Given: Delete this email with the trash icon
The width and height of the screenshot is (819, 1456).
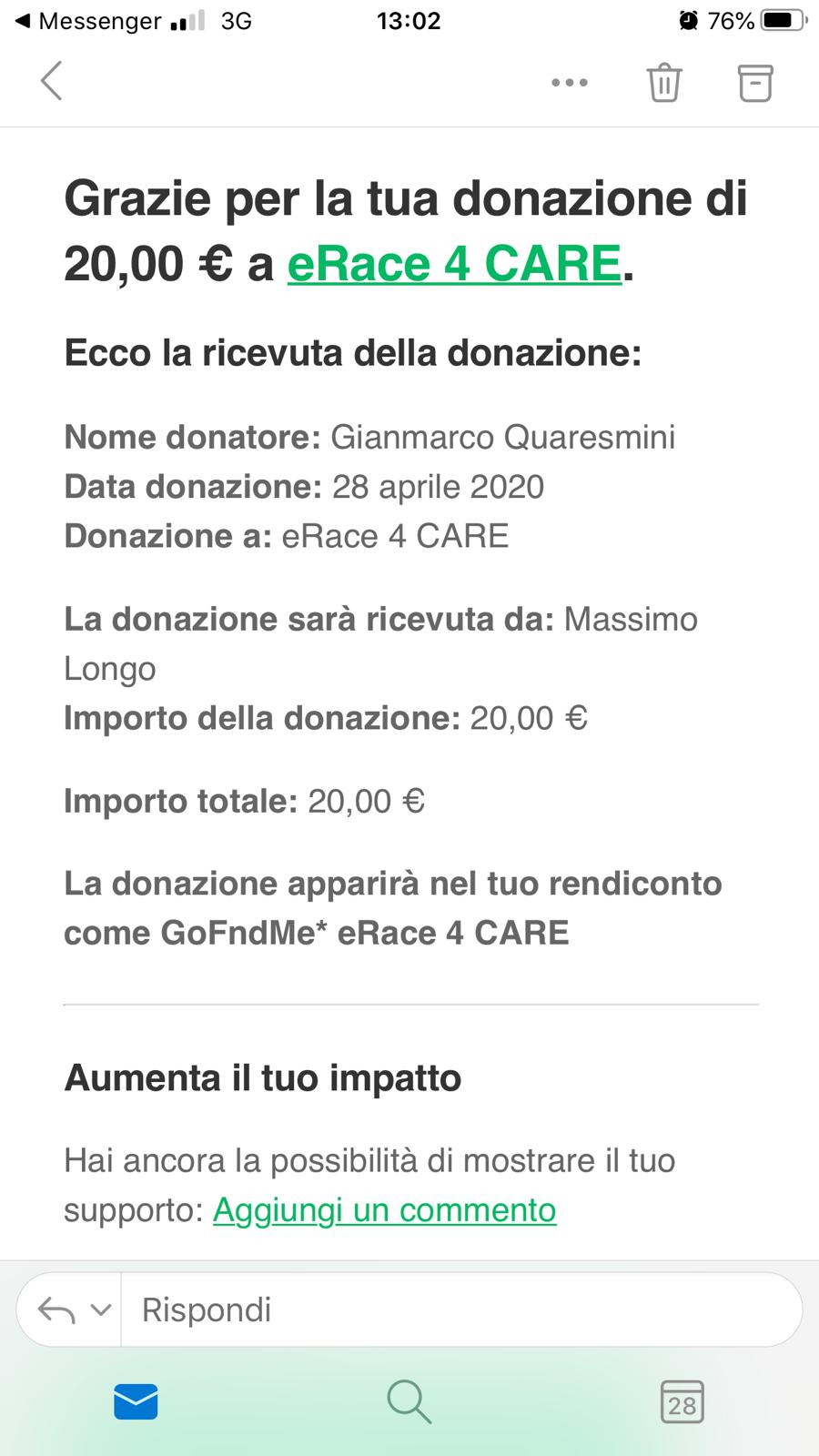Looking at the screenshot, I should coord(664,83).
